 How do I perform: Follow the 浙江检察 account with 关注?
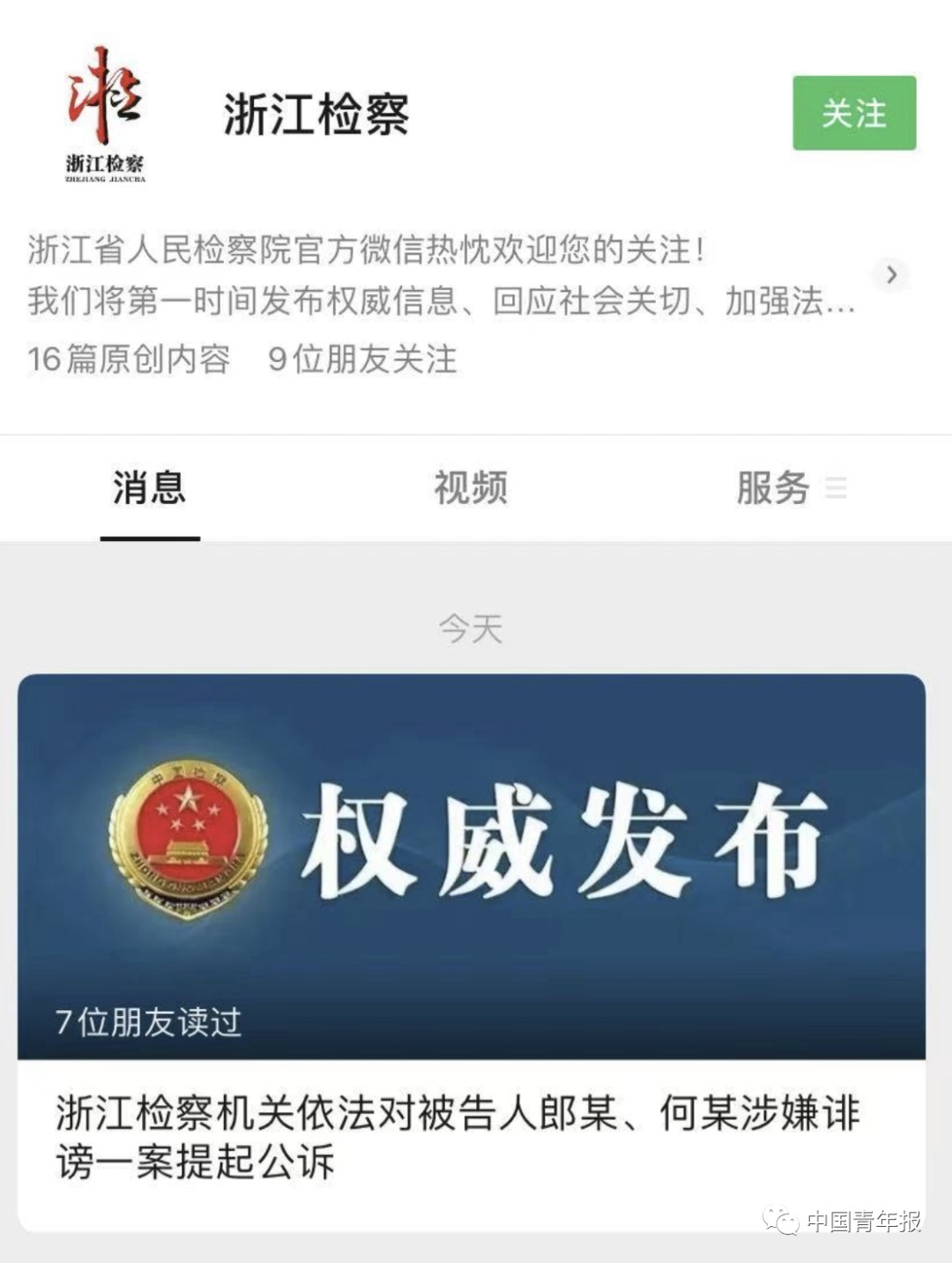click(853, 113)
